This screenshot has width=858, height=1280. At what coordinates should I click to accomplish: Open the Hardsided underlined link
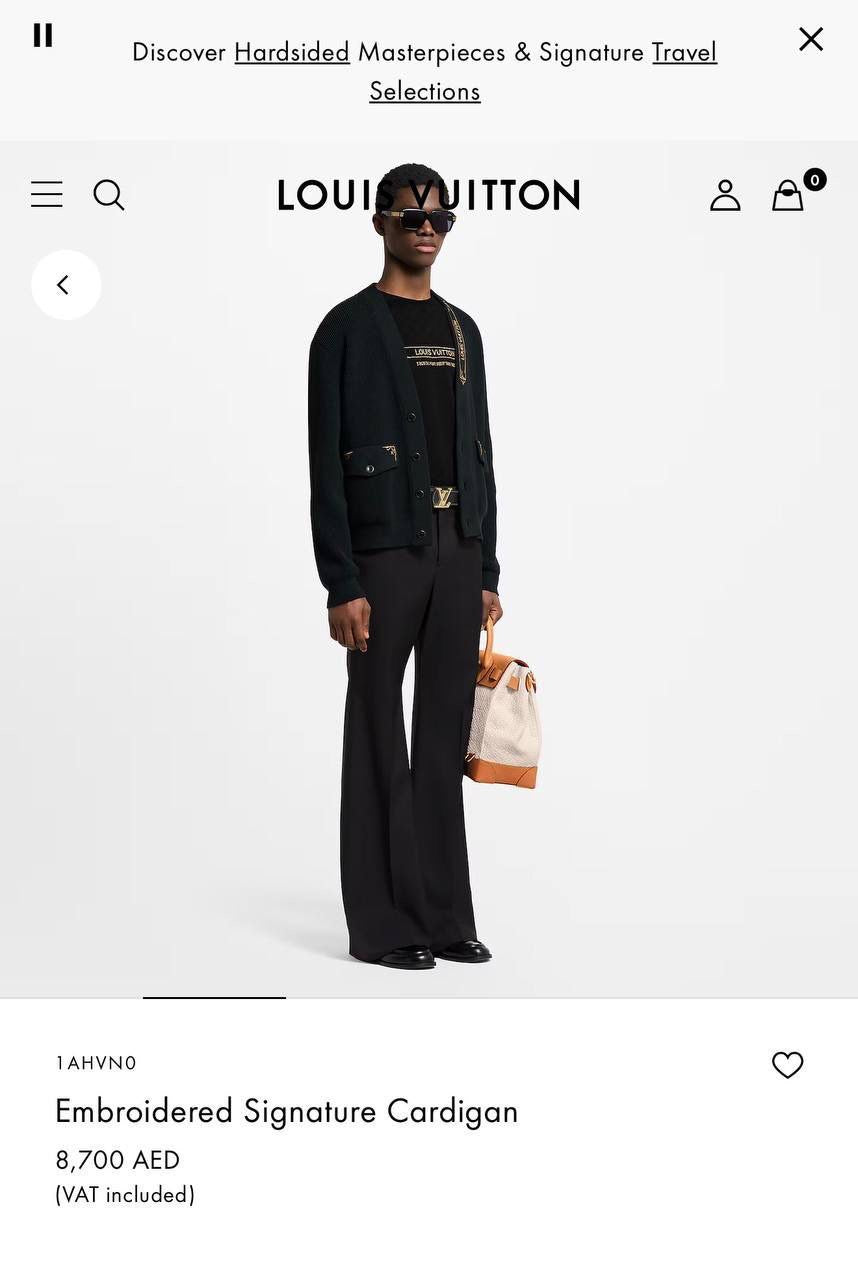[x=291, y=51]
